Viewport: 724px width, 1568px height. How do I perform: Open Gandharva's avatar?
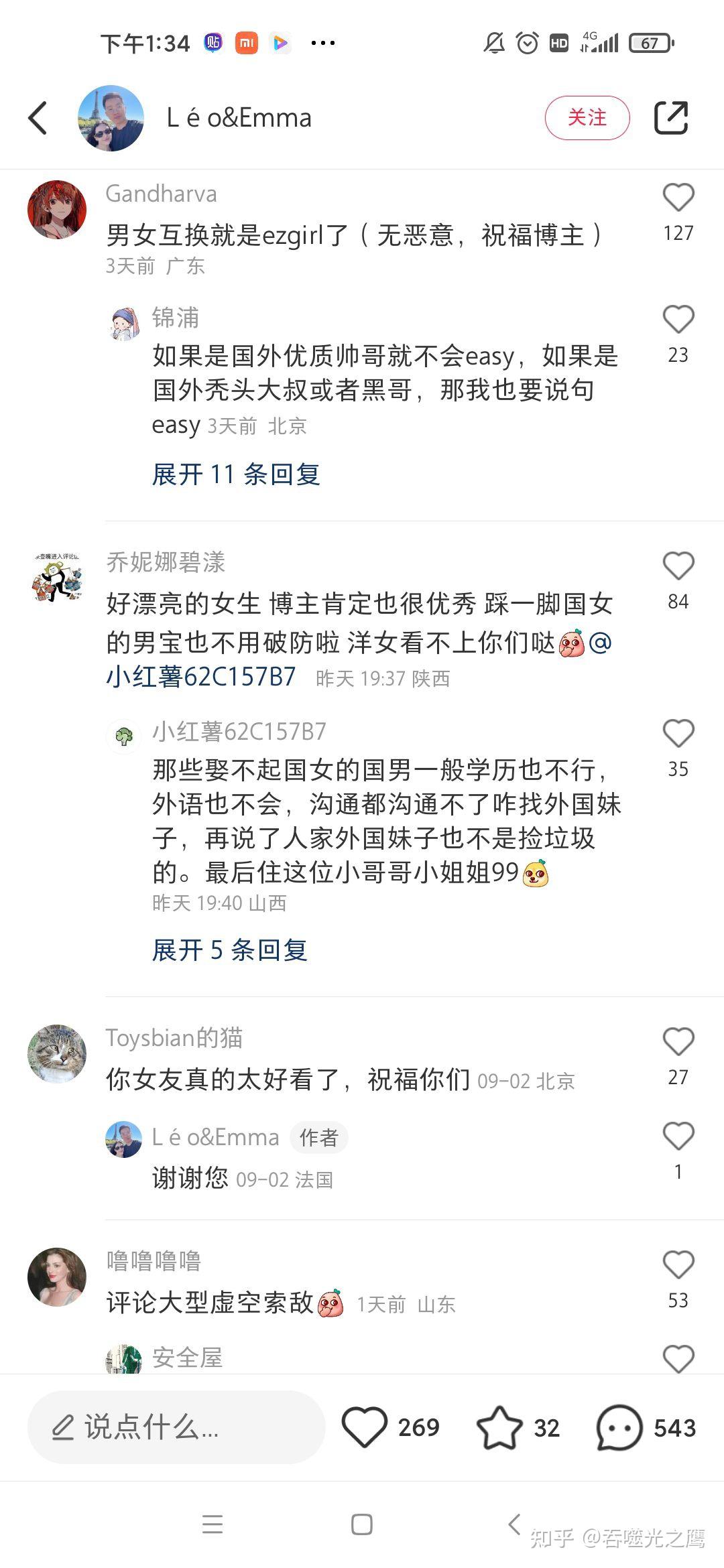tap(57, 209)
